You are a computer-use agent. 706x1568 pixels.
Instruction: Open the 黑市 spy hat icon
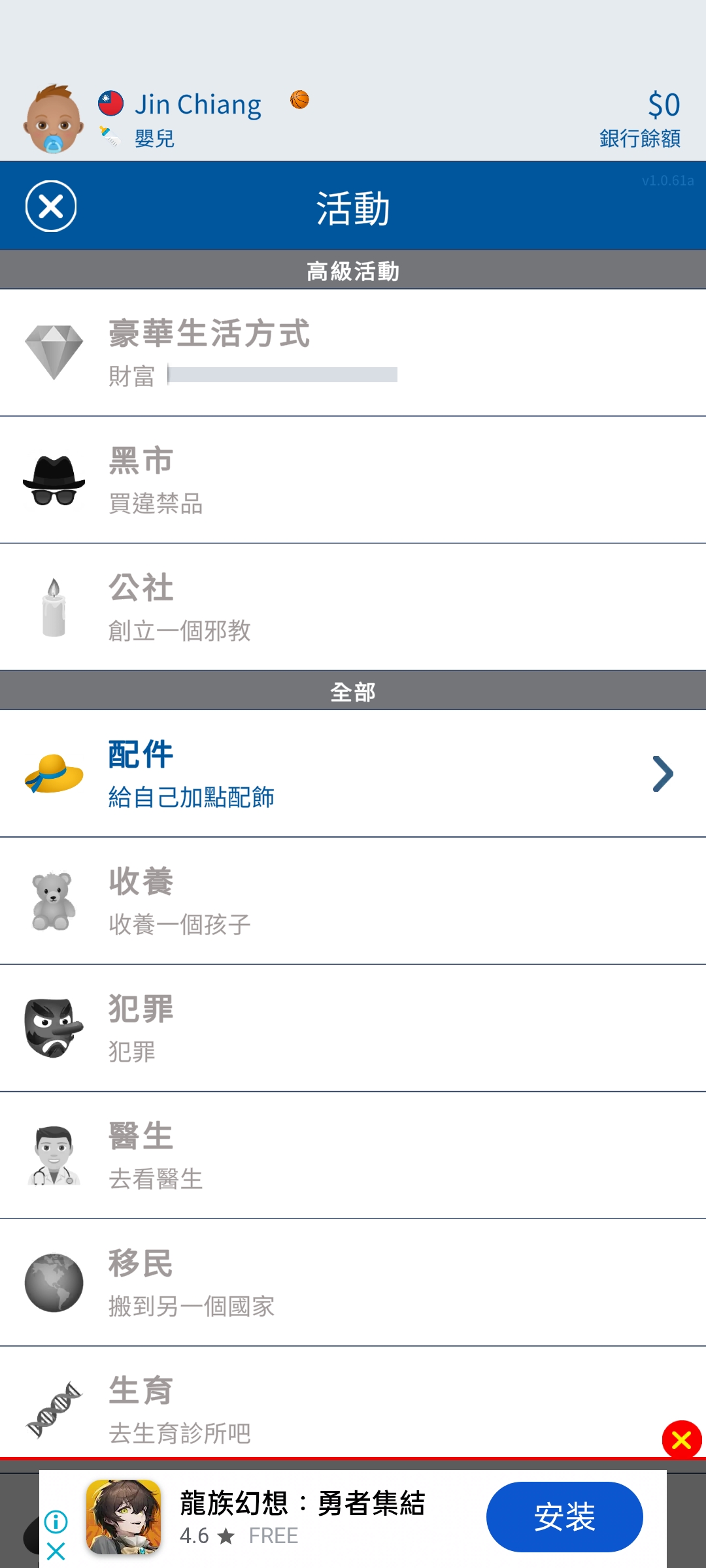tap(54, 479)
